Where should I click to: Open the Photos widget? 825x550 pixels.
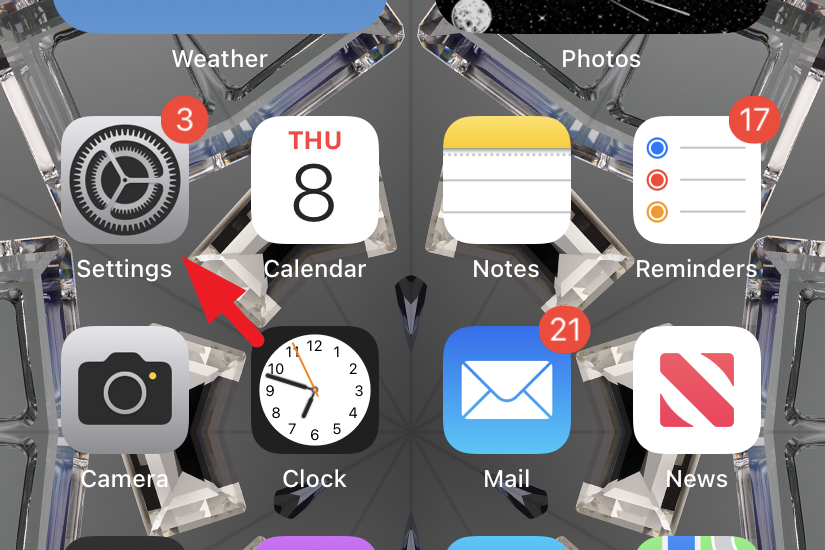click(x=600, y=15)
